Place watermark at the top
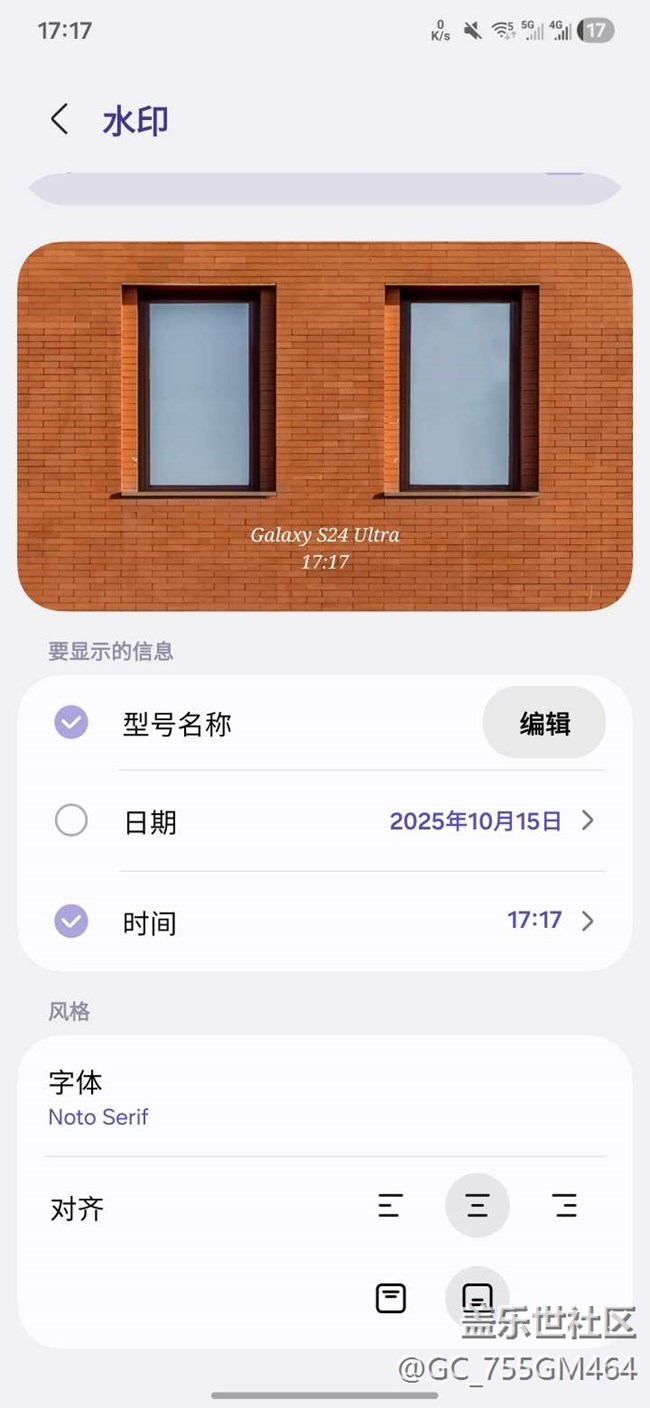The image size is (650, 1408). [x=390, y=1298]
